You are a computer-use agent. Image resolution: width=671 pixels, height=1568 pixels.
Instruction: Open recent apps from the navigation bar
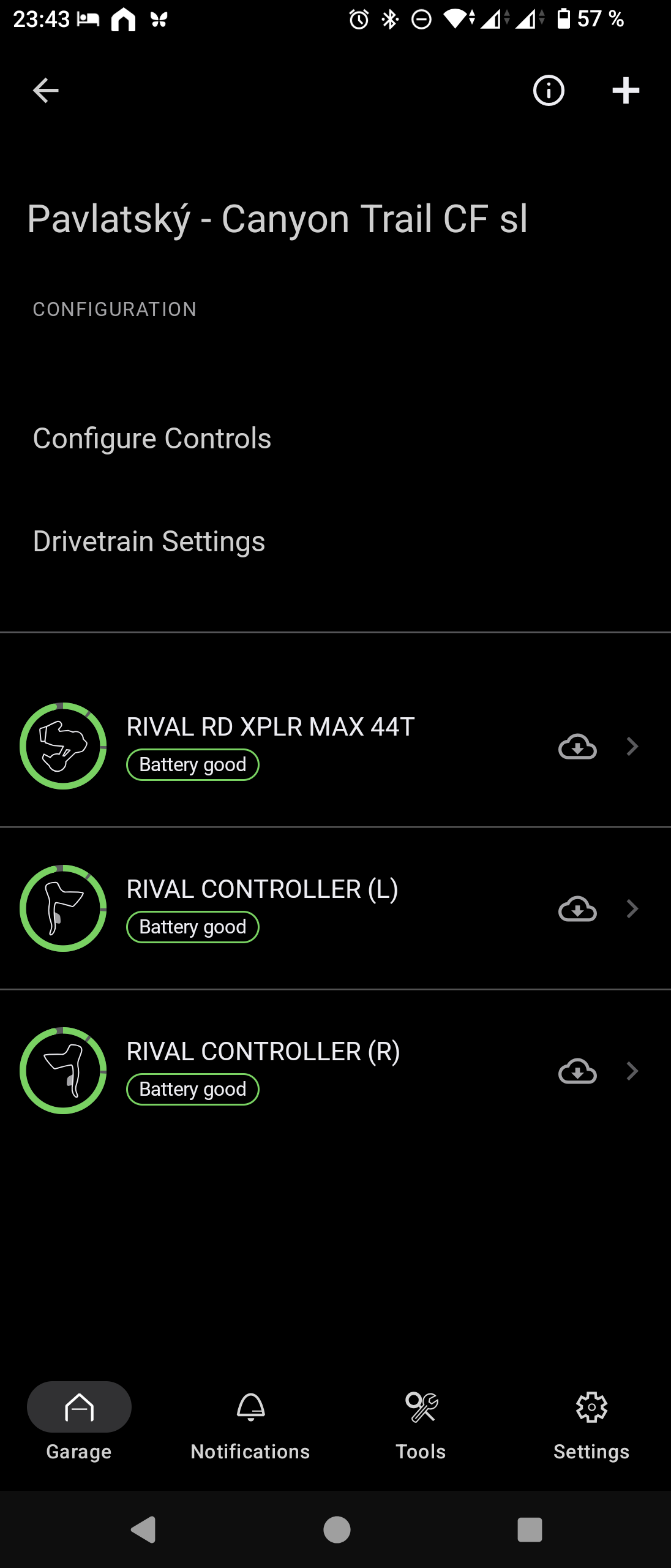click(530, 1529)
